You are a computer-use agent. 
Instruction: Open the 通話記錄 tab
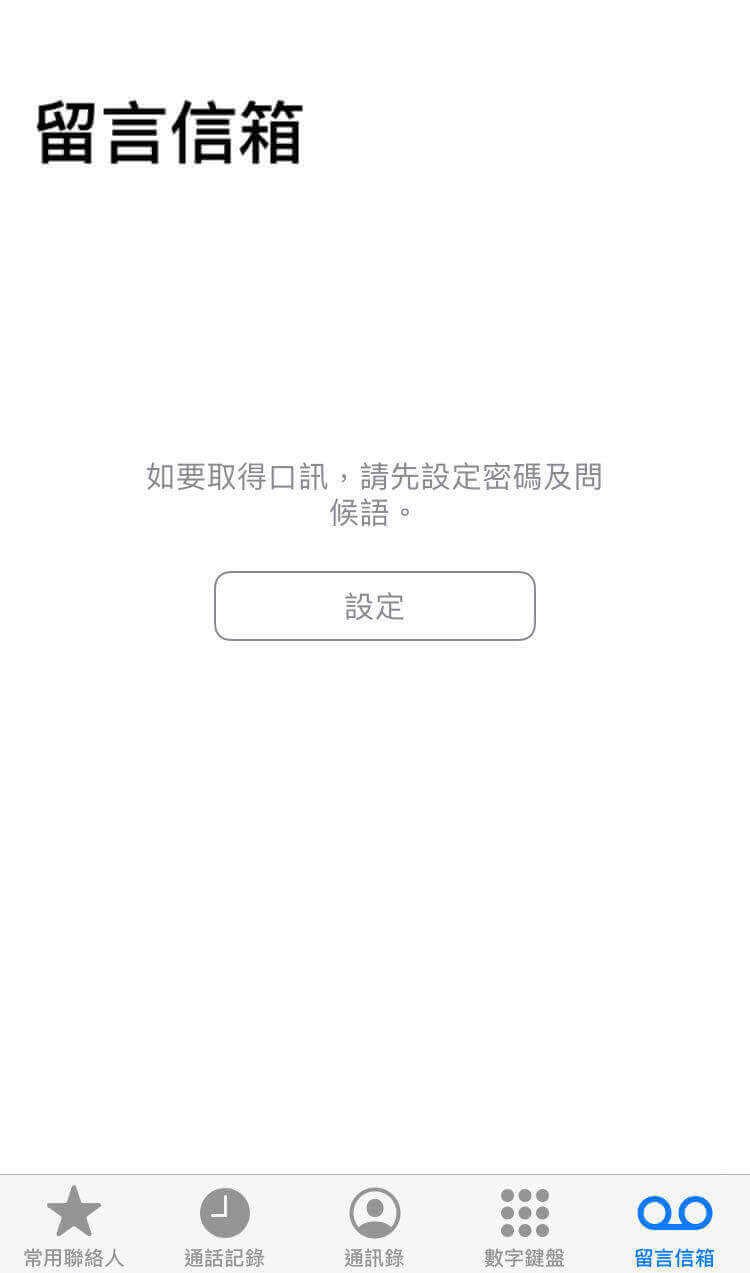click(224, 1225)
